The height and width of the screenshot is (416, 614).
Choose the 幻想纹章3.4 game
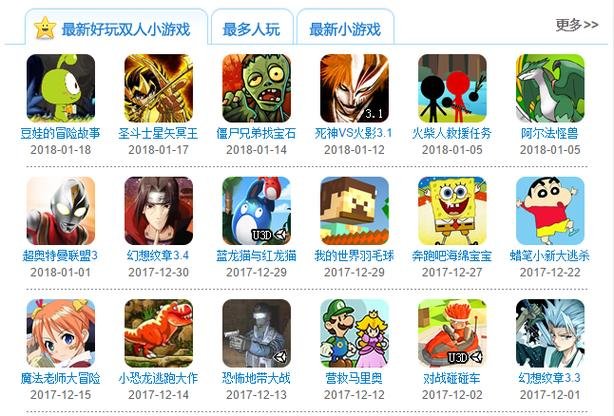click(x=159, y=211)
